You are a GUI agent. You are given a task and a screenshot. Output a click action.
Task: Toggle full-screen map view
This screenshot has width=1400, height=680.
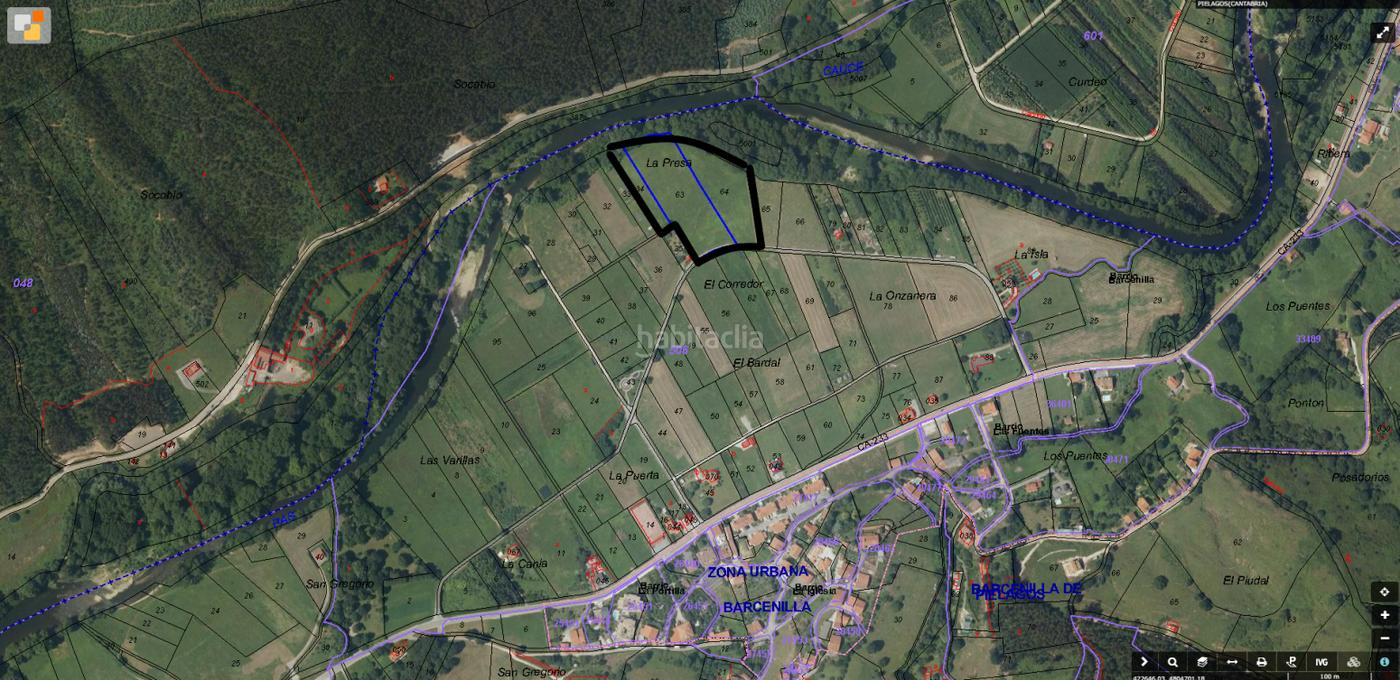pyautogui.click(x=1384, y=32)
